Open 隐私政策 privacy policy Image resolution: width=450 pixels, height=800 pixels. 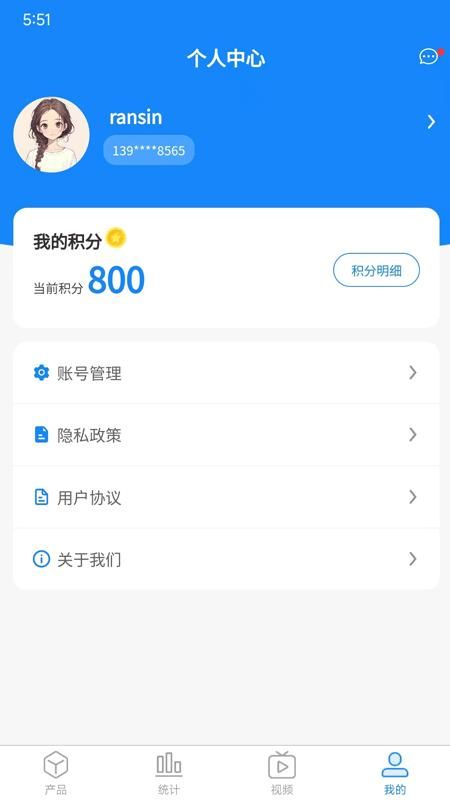point(226,435)
